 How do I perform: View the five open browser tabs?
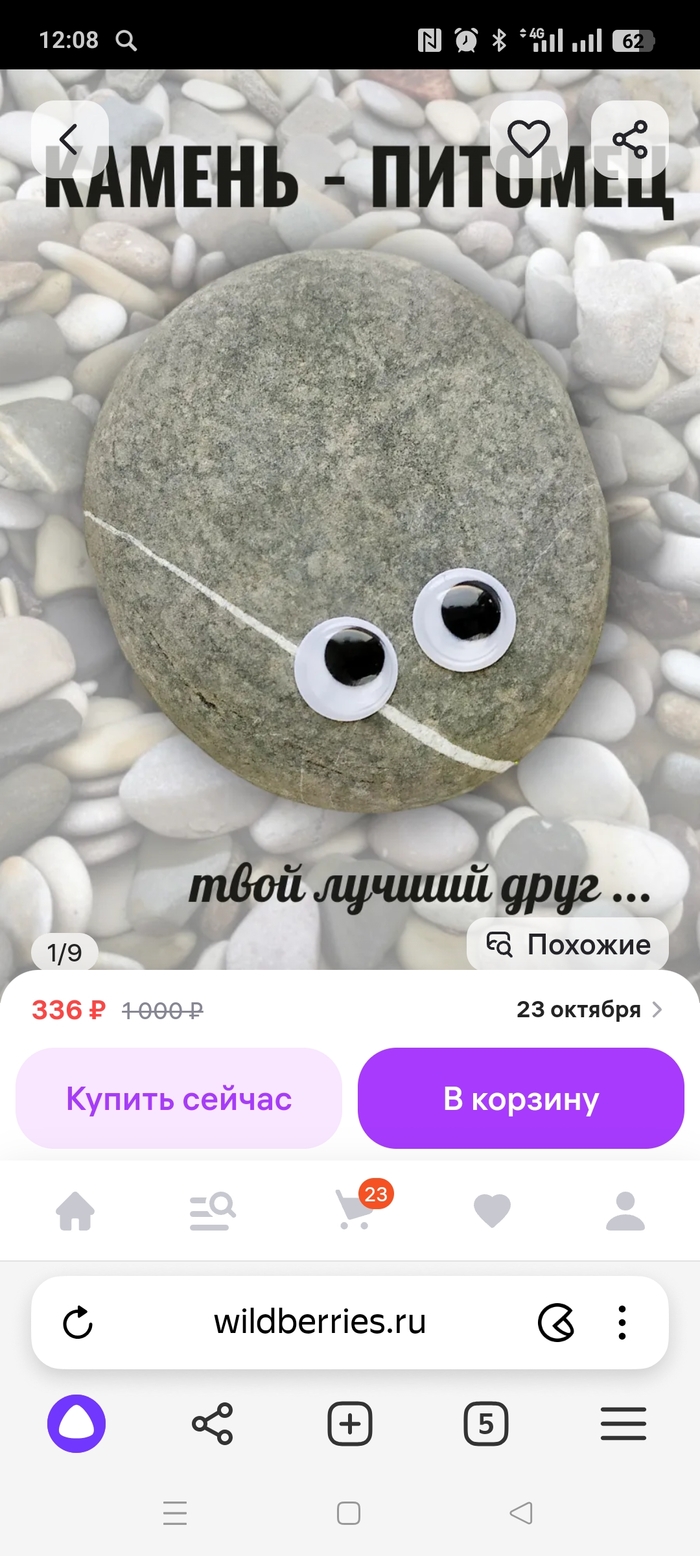(x=486, y=1424)
